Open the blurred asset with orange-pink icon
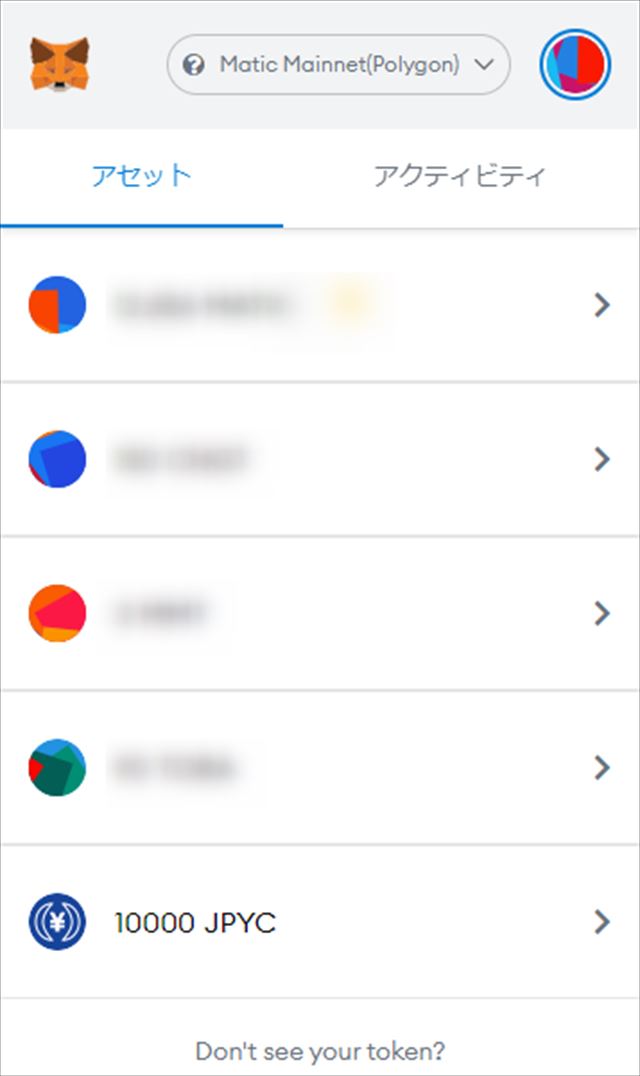The image size is (640, 1076). [320, 613]
